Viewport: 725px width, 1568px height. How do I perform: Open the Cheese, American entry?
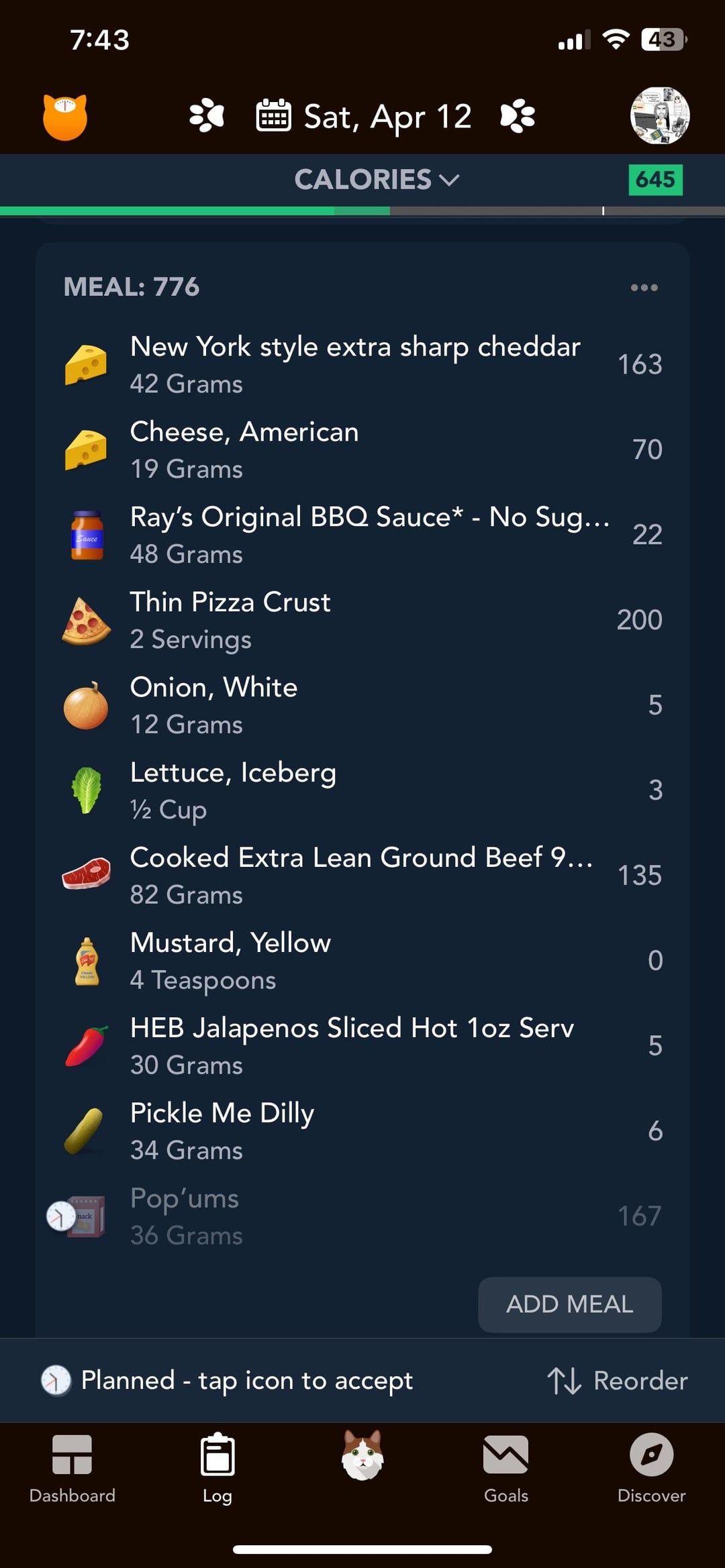pos(362,450)
